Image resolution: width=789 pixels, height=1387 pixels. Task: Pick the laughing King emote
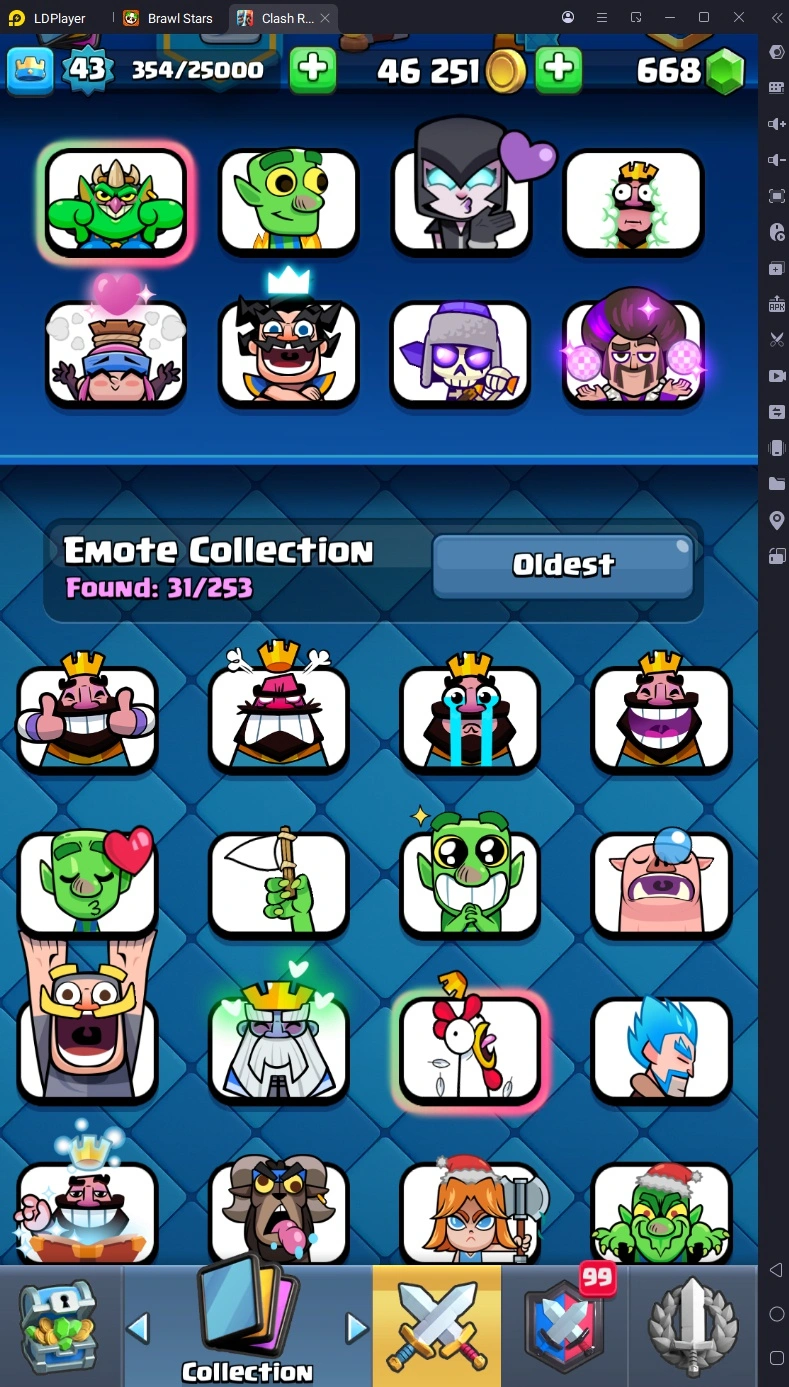tap(661, 716)
